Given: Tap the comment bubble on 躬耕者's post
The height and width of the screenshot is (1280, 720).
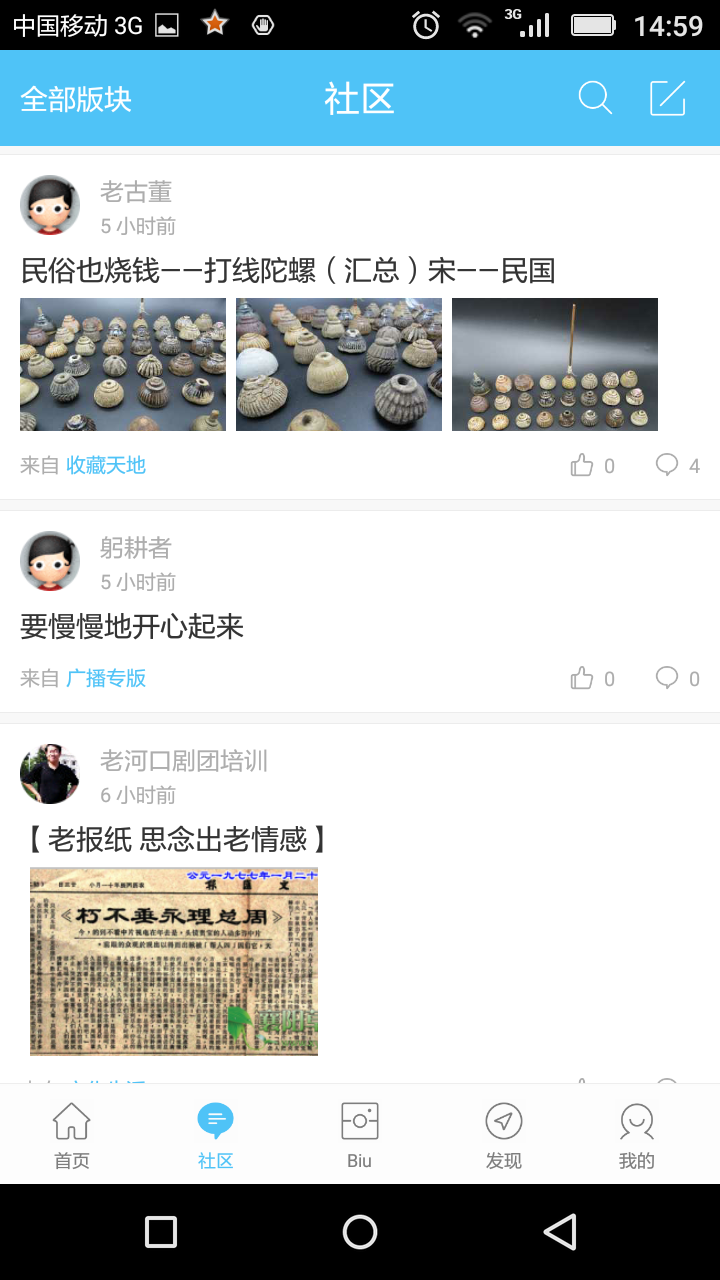Looking at the screenshot, I should click(x=668, y=677).
